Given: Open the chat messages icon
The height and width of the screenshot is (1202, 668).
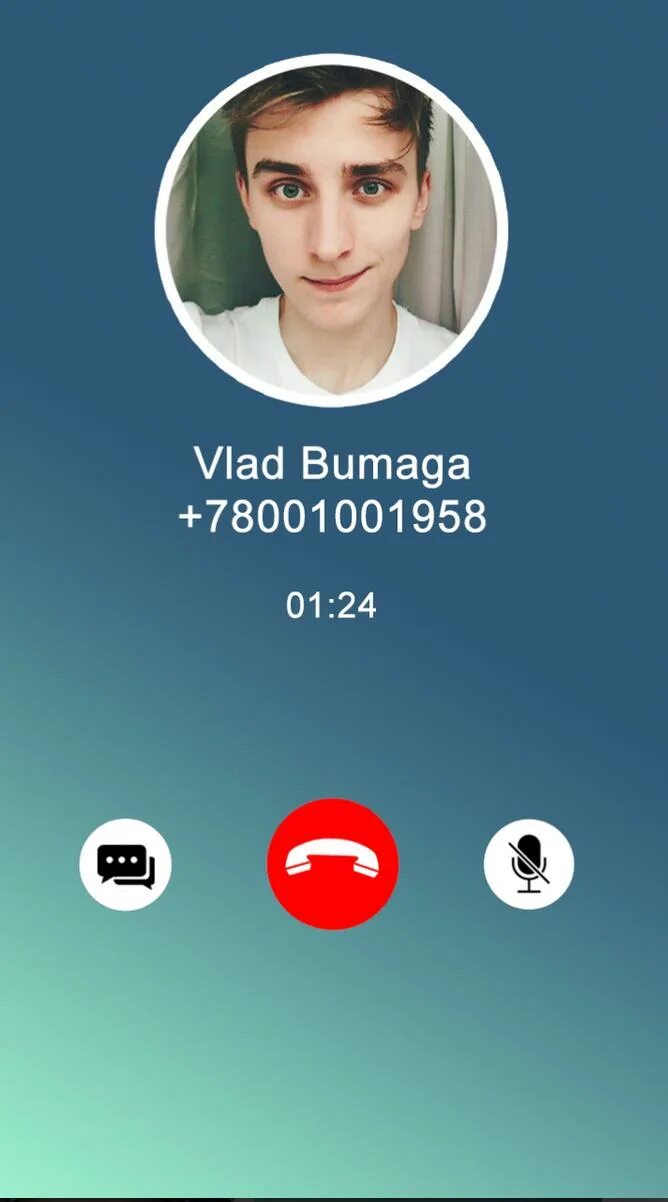Looking at the screenshot, I should 125,864.
